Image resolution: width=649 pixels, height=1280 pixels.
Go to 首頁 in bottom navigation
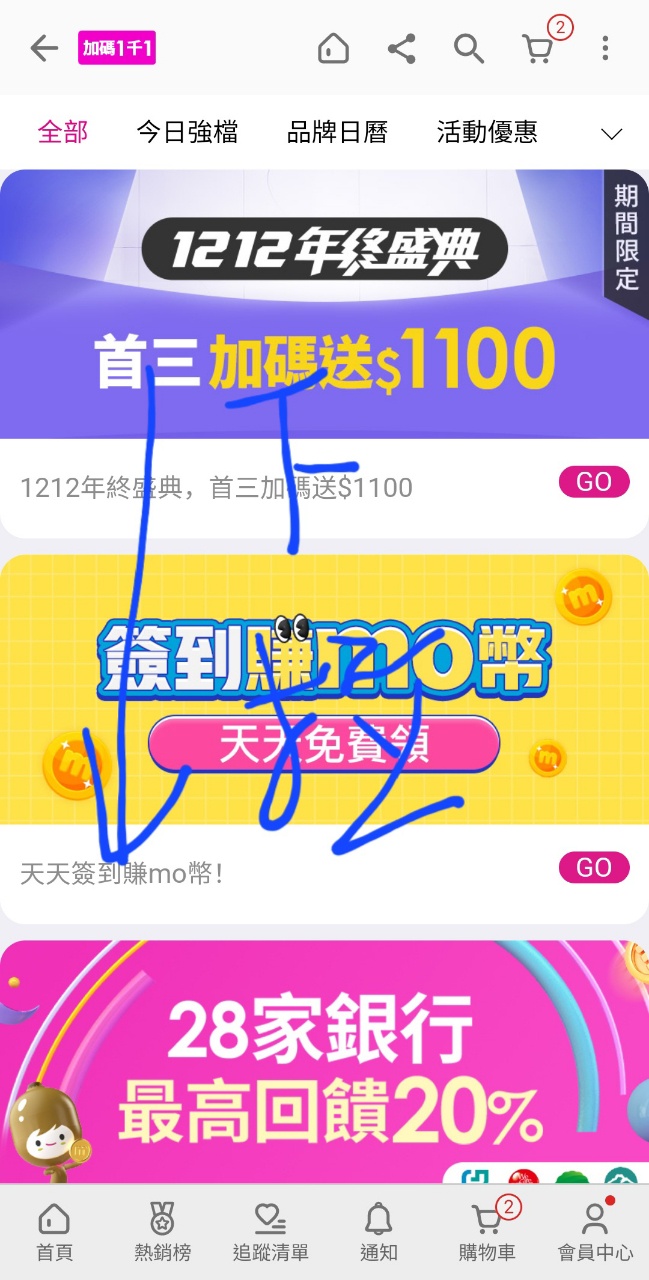[x=54, y=1232]
